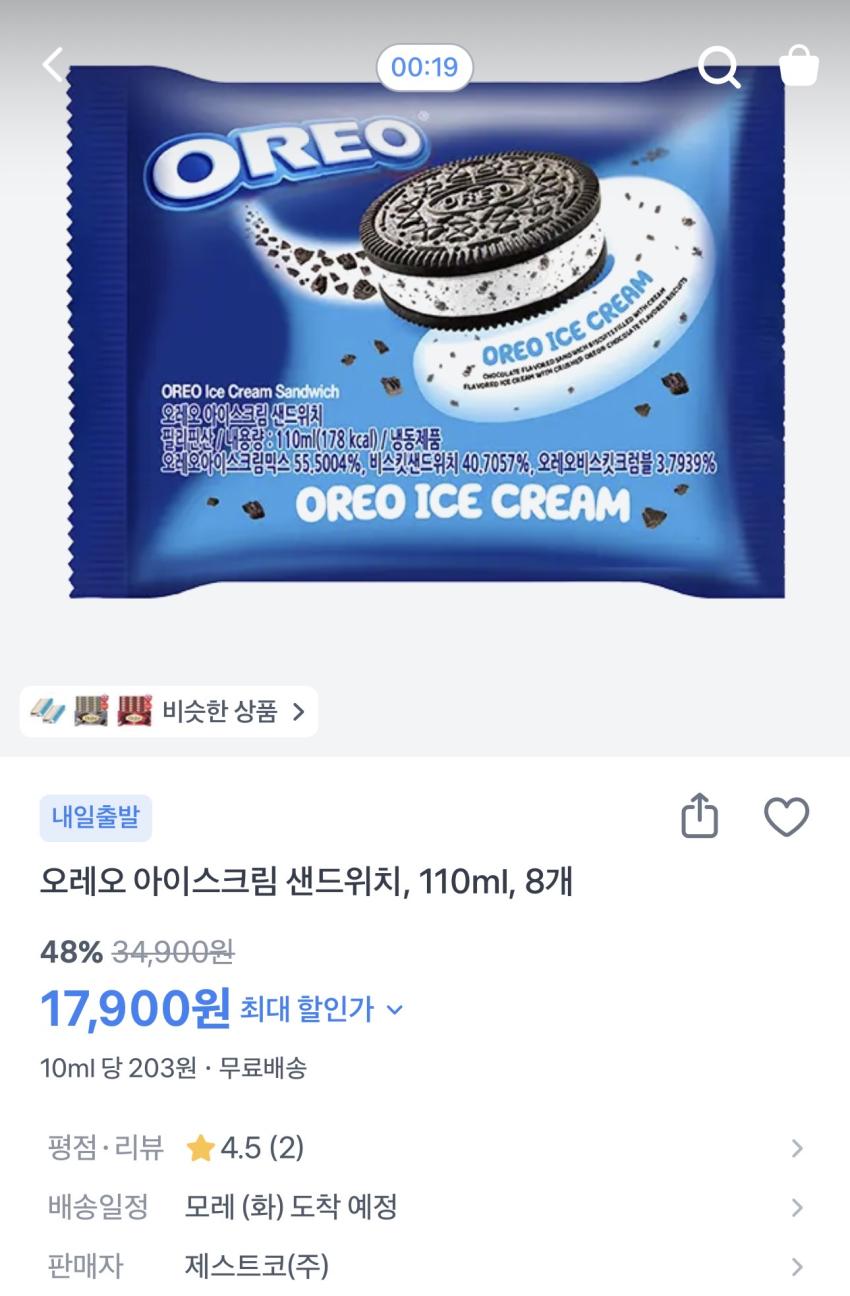This screenshot has width=850, height=1296.
Task: Open the 평점·리뷰 ratings row
Action: 425,1147
